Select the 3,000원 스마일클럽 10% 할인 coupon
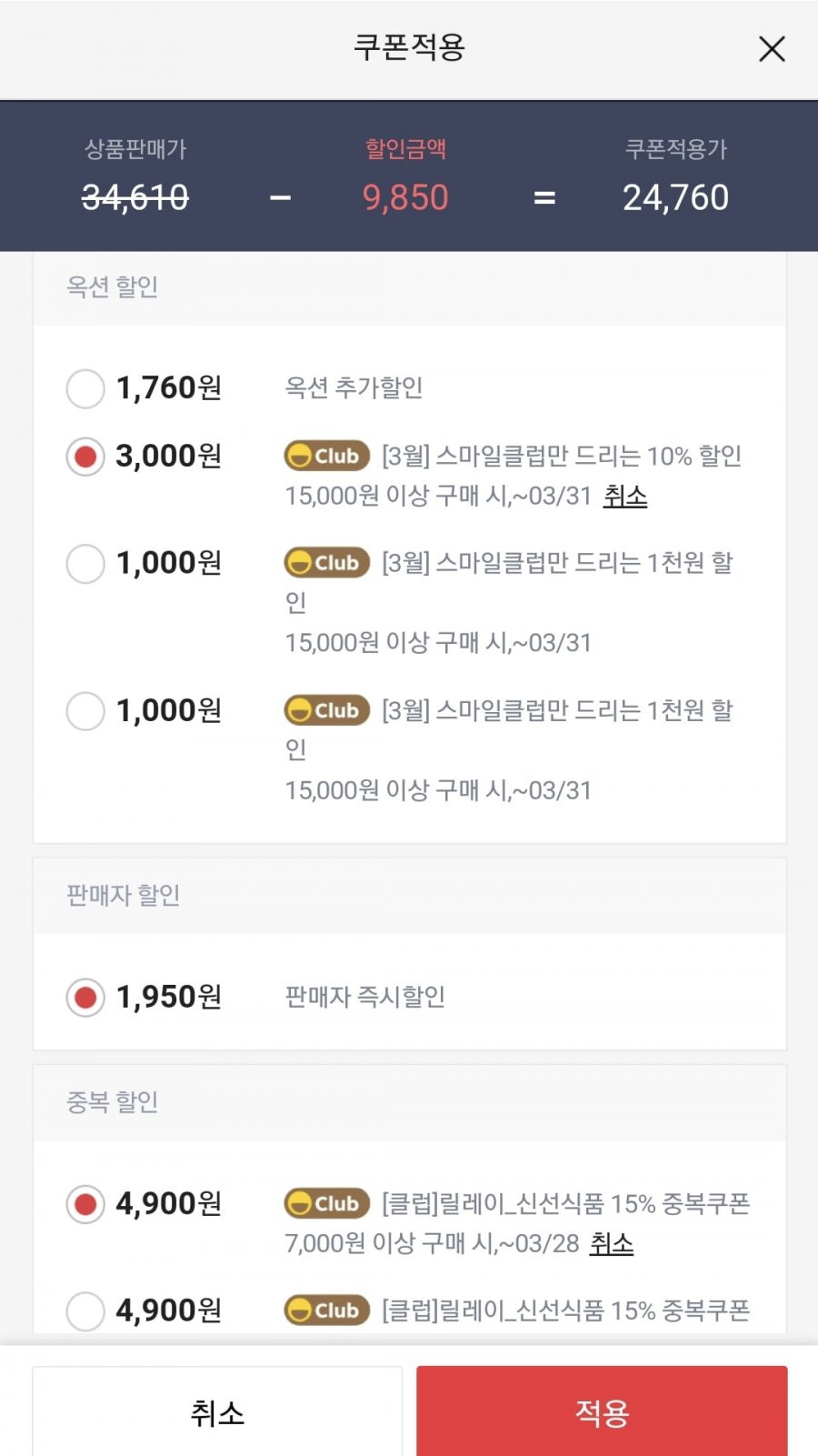The height and width of the screenshot is (1456, 818). click(85, 457)
